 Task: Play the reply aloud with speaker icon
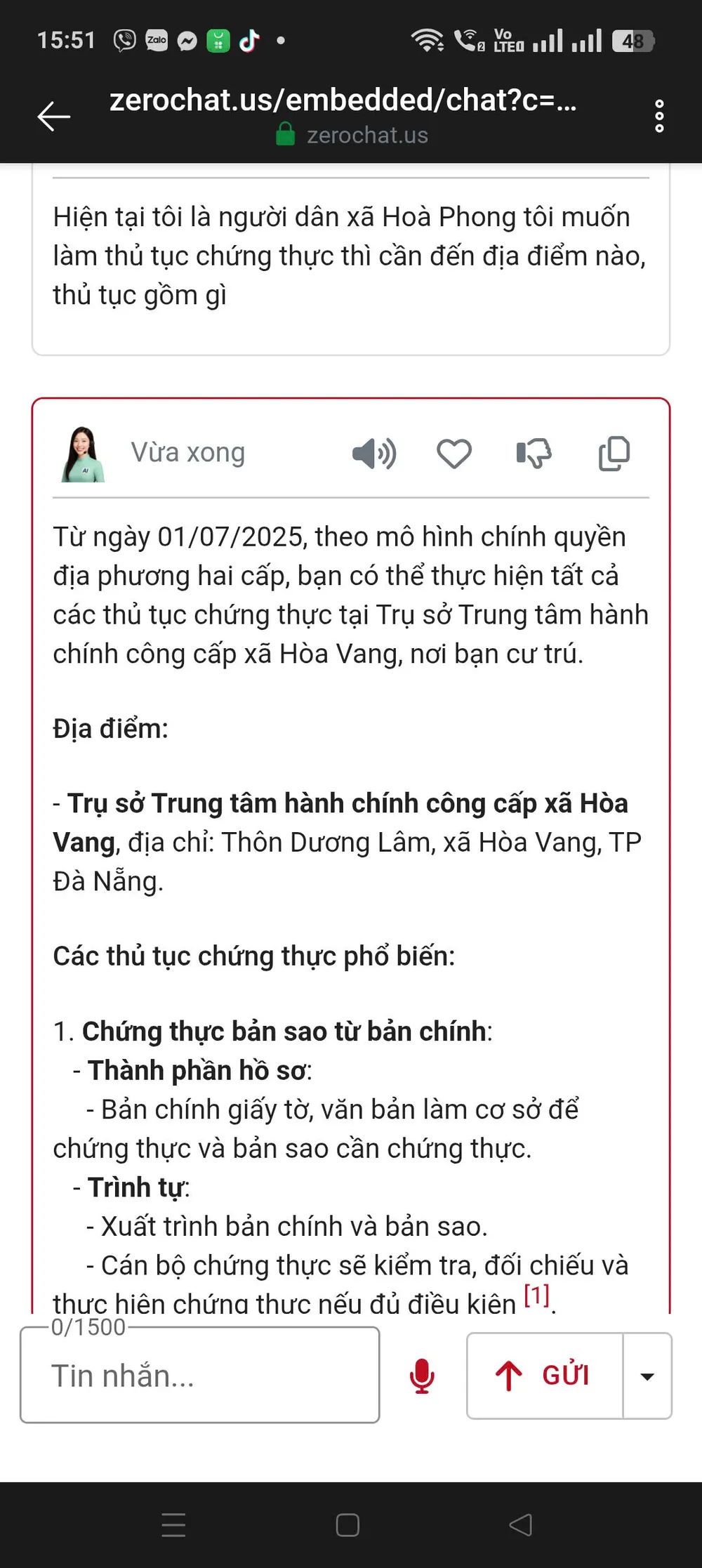[x=374, y=454]
